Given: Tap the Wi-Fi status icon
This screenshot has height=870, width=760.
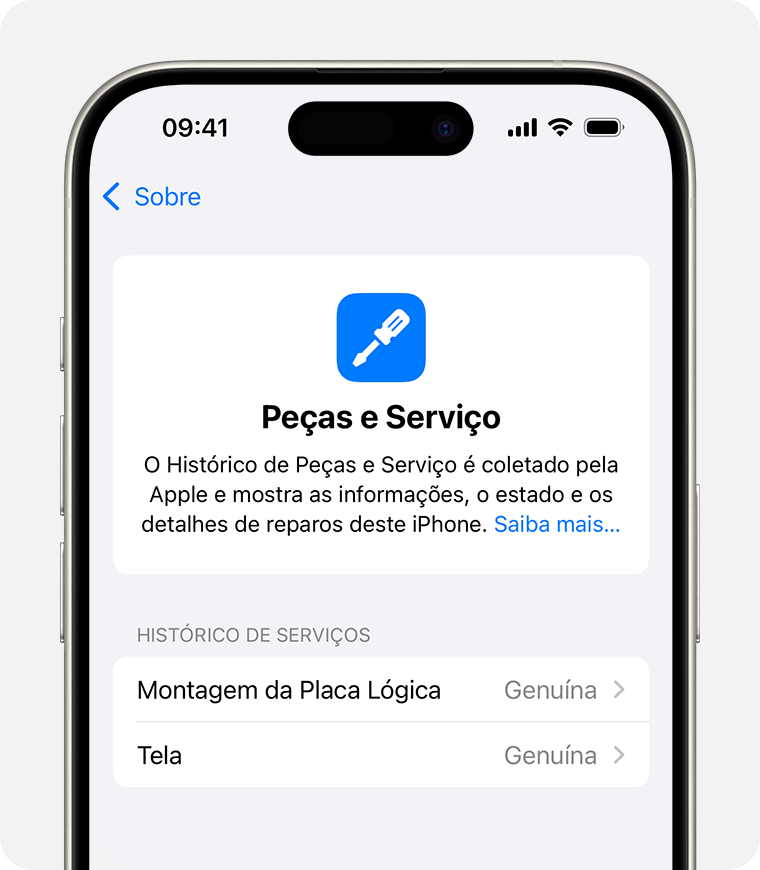Looking at the screenshot, I should 560,127.
